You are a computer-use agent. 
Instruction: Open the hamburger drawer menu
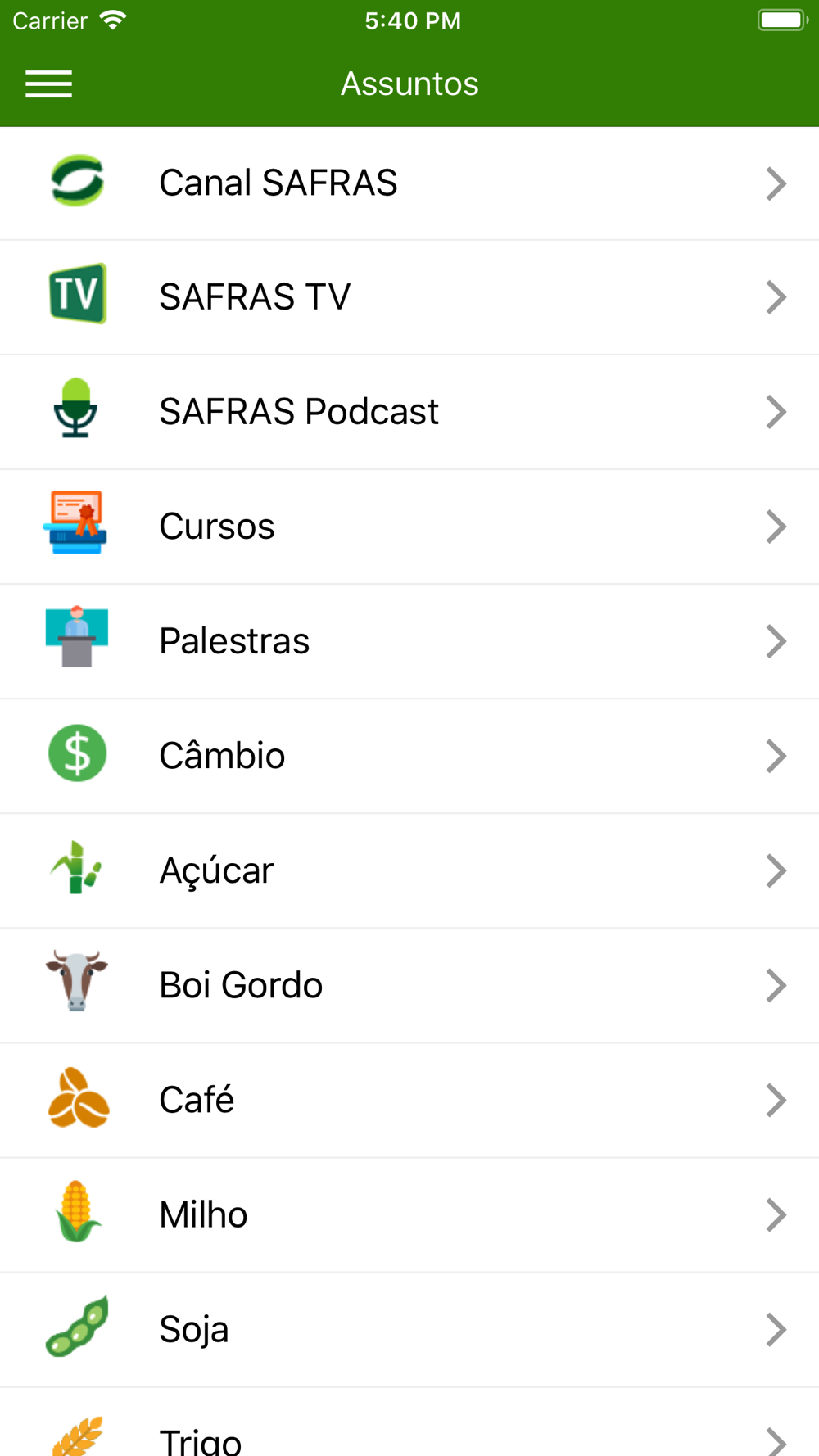48,84
